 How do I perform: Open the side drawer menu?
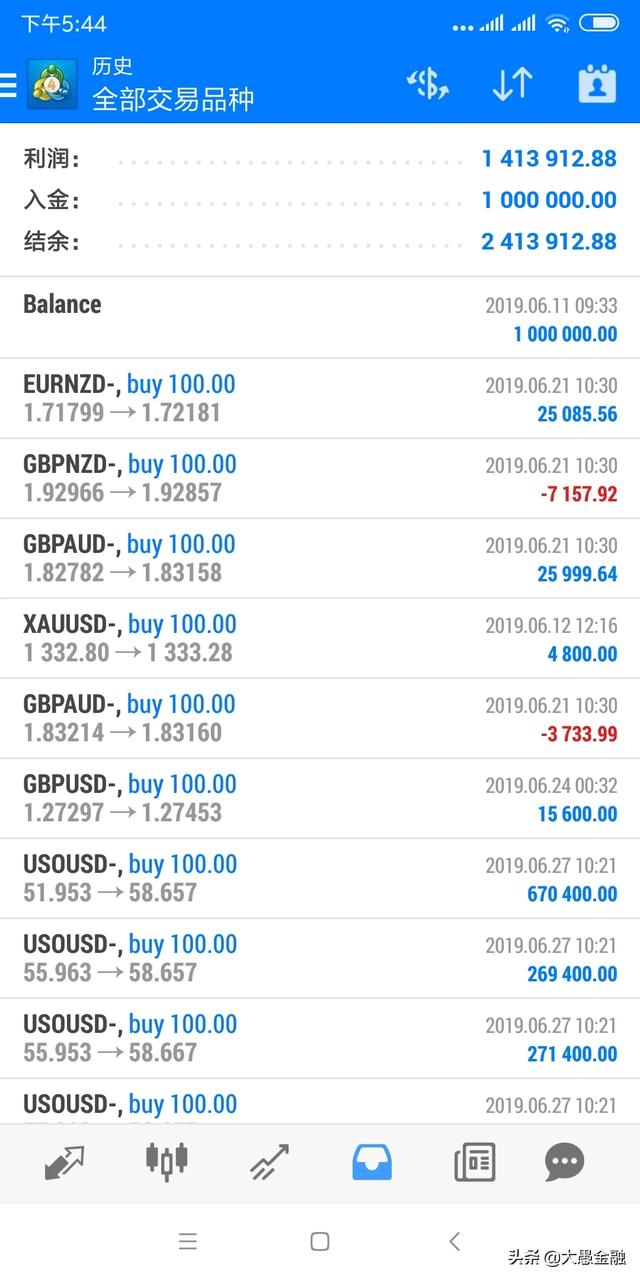[10, 85]
